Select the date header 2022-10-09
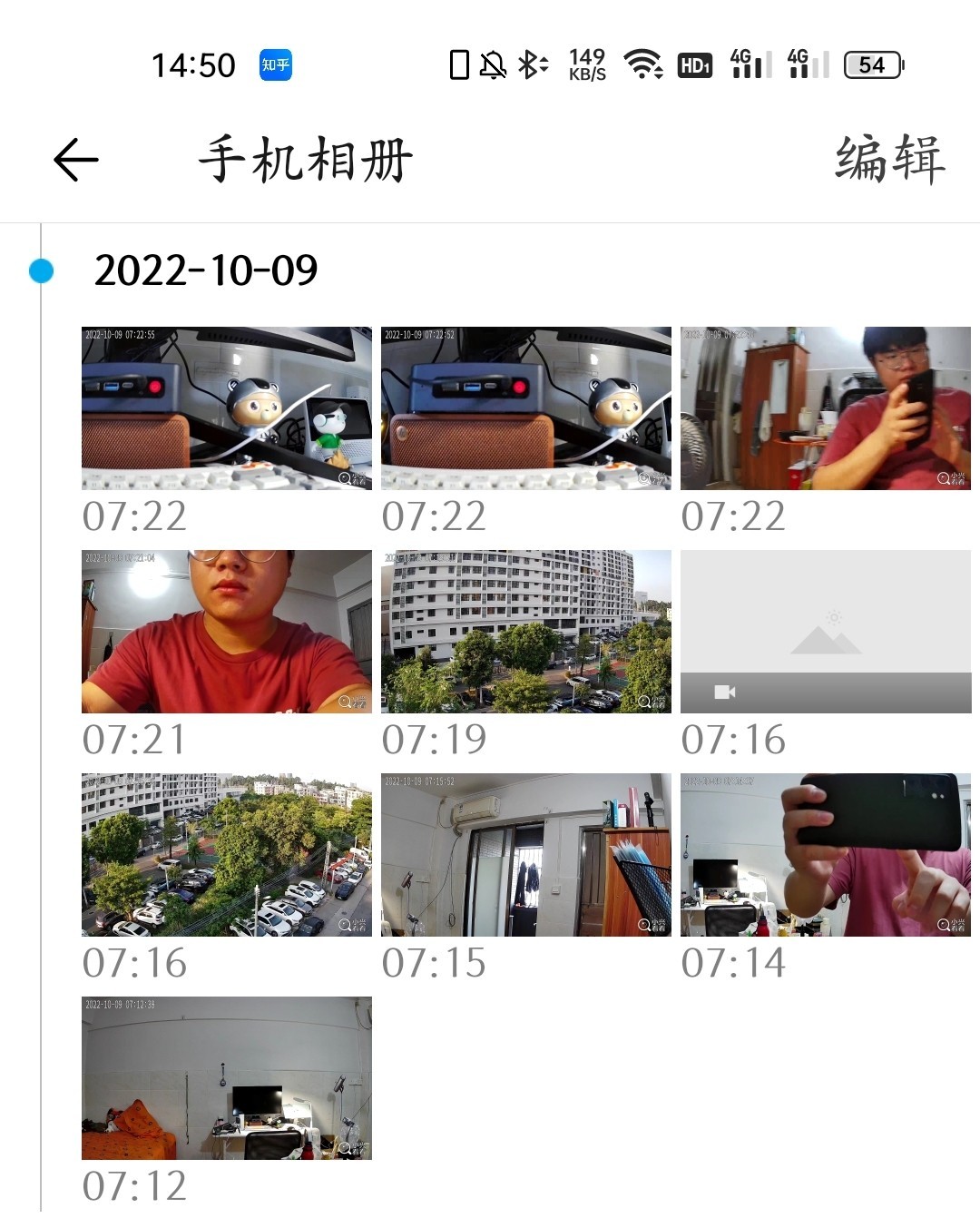The height and width of the screenshot is (1218, 980). click(x=207, y=270)
